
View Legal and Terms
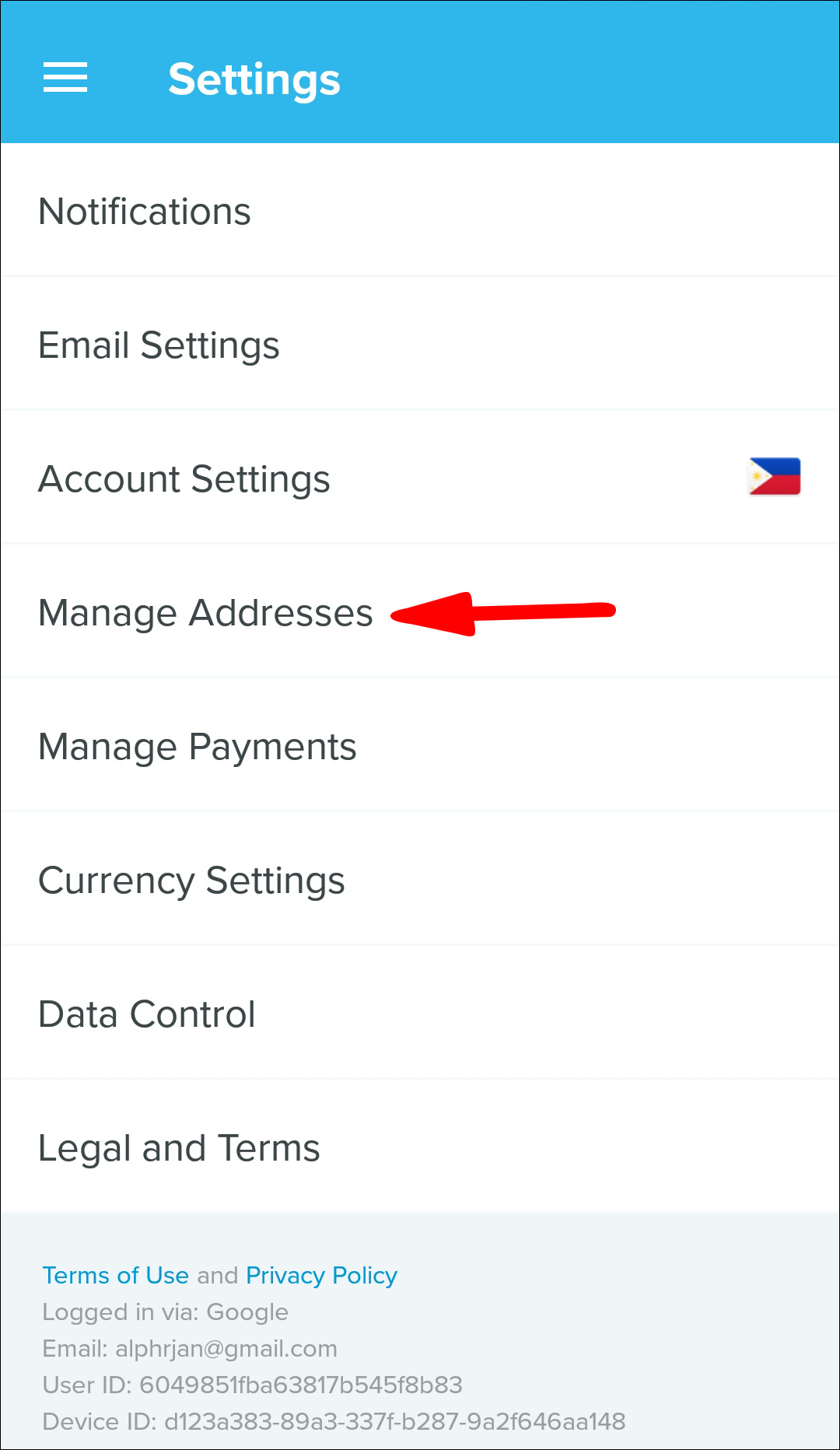coord(179,1148)
